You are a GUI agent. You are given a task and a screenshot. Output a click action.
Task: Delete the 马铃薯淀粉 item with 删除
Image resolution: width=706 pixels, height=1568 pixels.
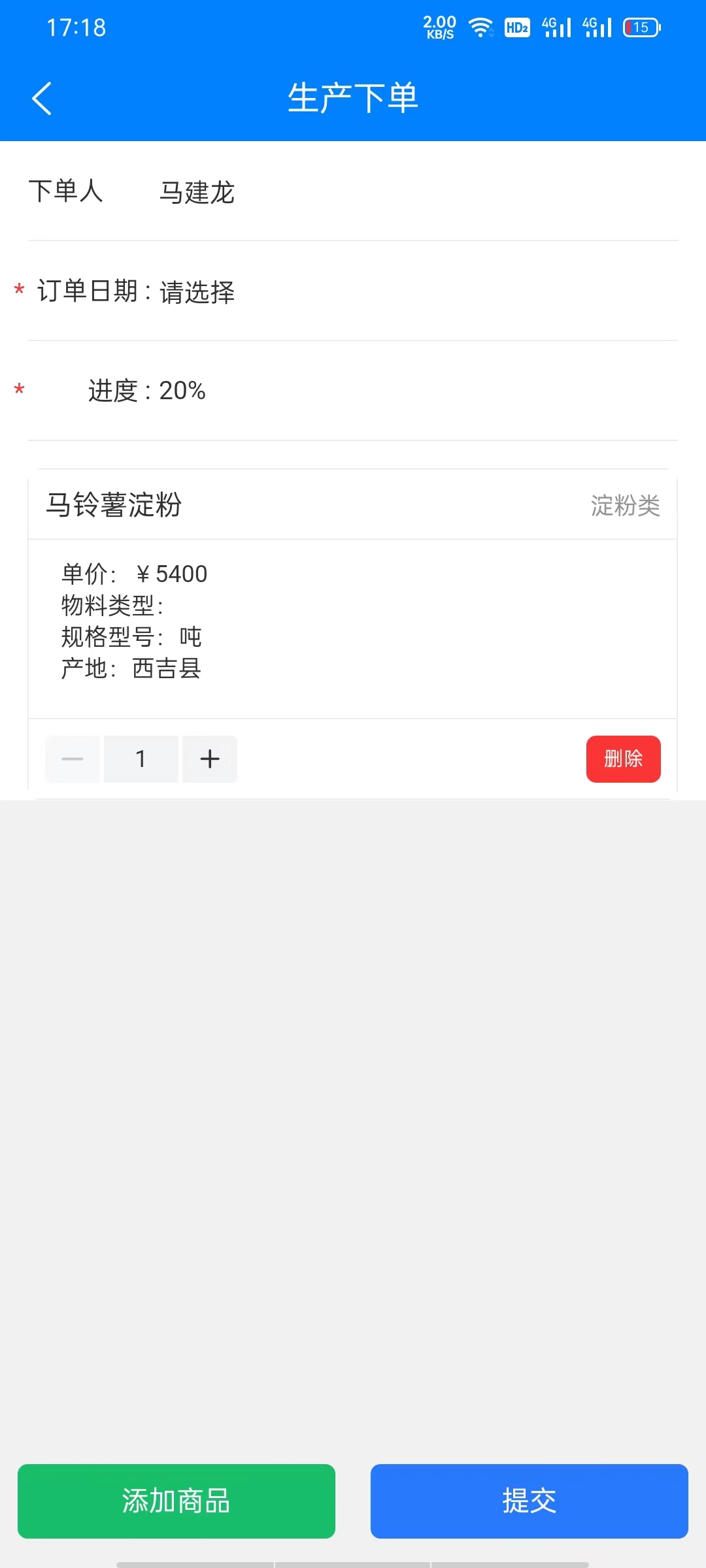pyautogui.click(x=623, y=759)
